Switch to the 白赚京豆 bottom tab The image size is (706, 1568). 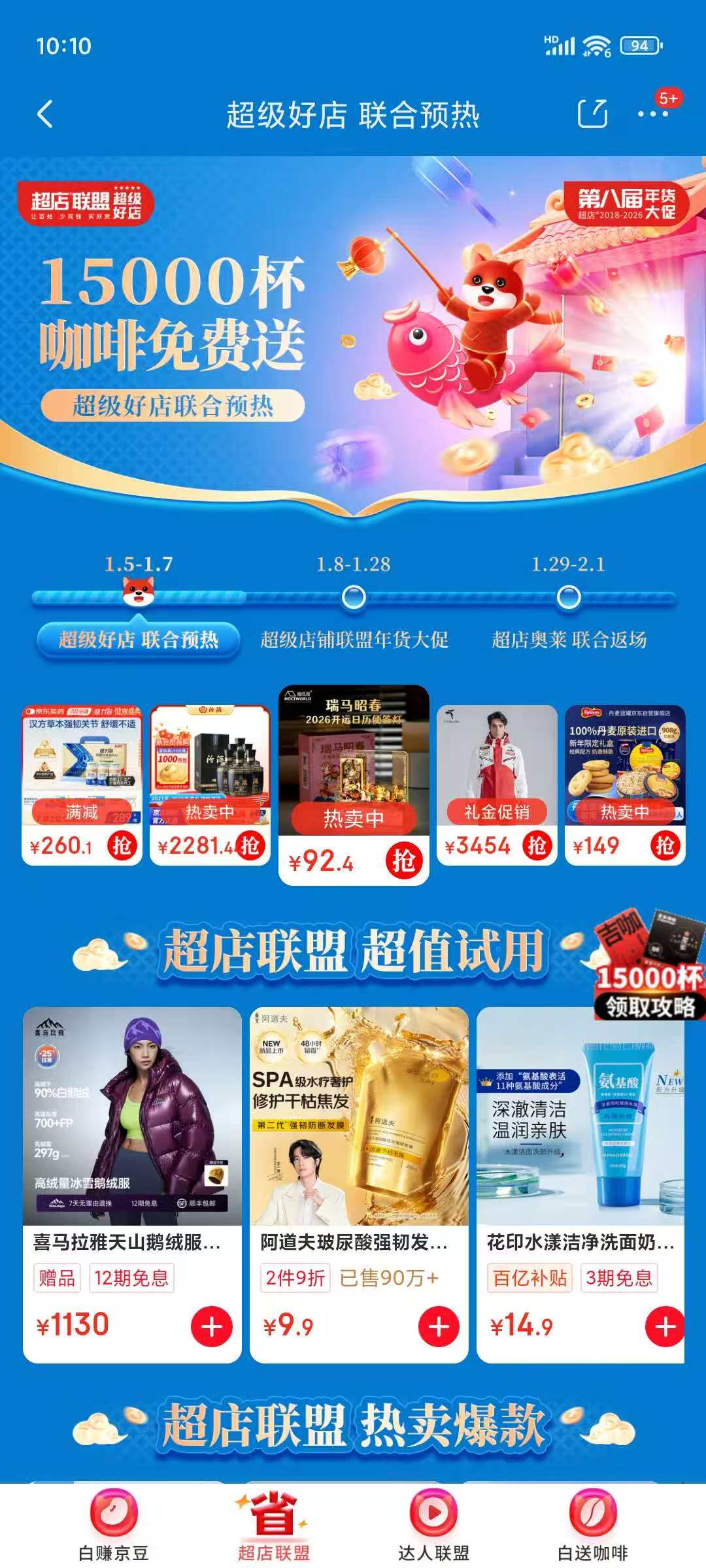113,1526
